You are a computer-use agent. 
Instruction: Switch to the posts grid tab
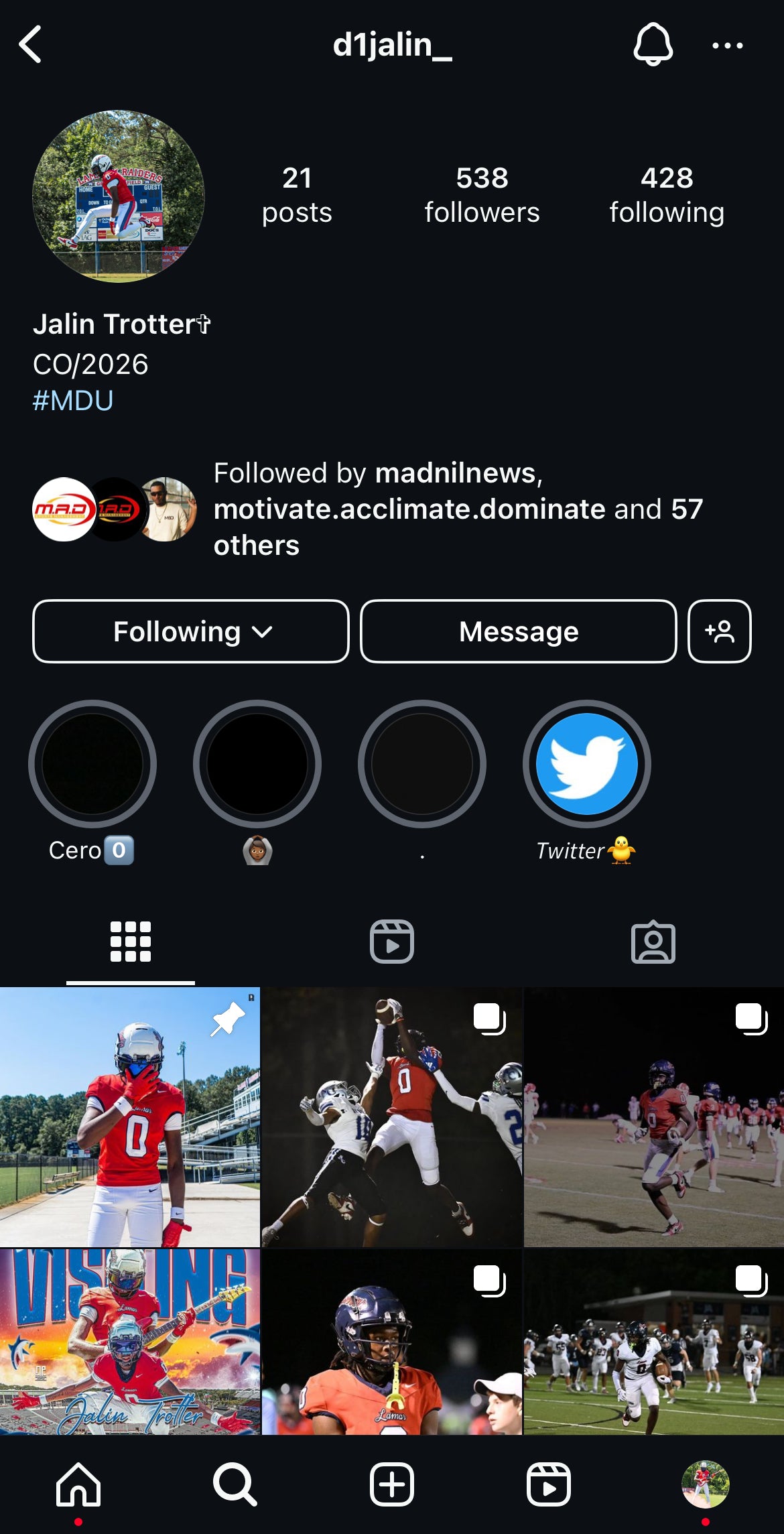pyautogui.click(x=131, y=942)
